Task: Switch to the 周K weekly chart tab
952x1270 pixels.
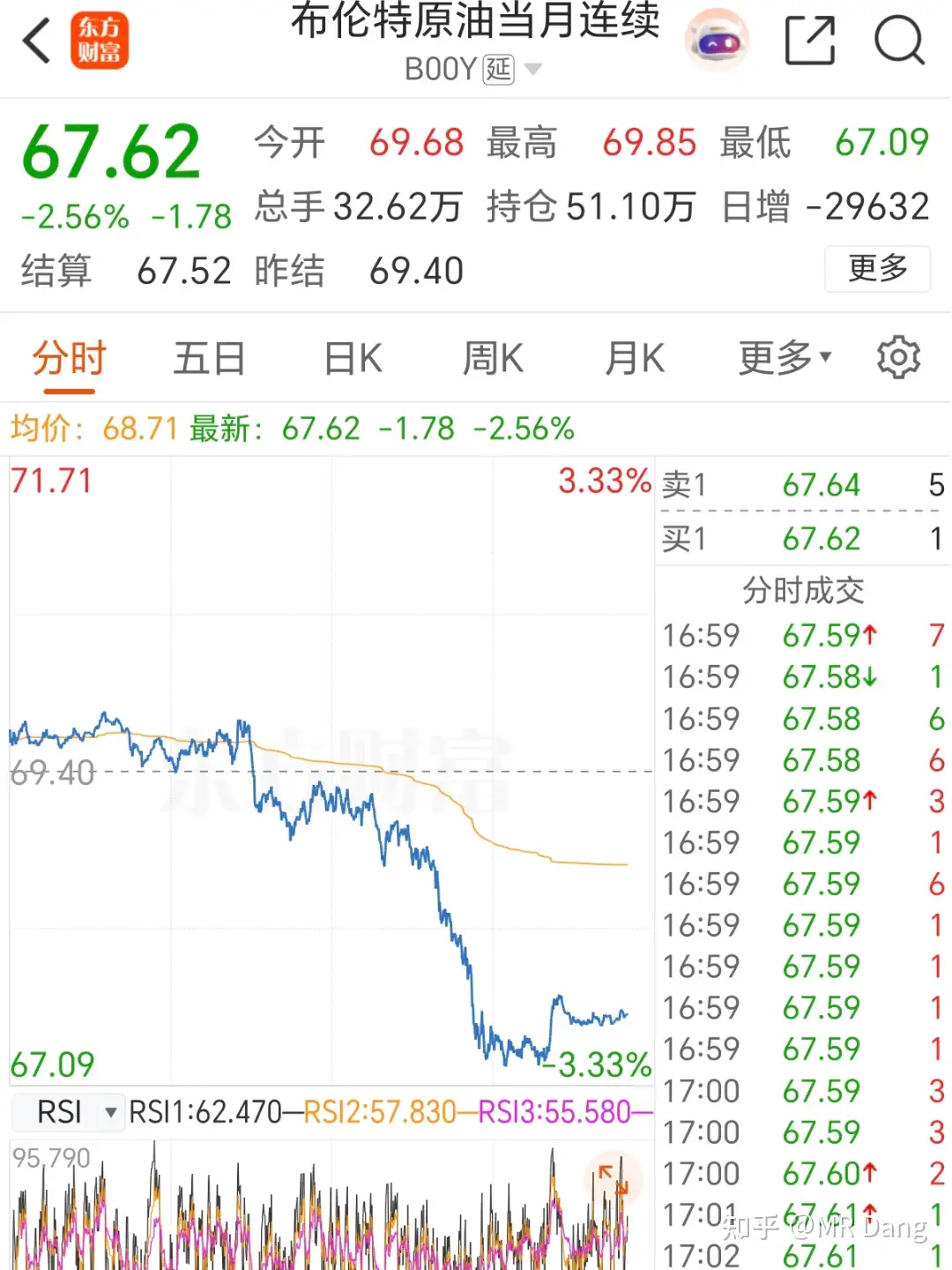Action: (491, 357)
